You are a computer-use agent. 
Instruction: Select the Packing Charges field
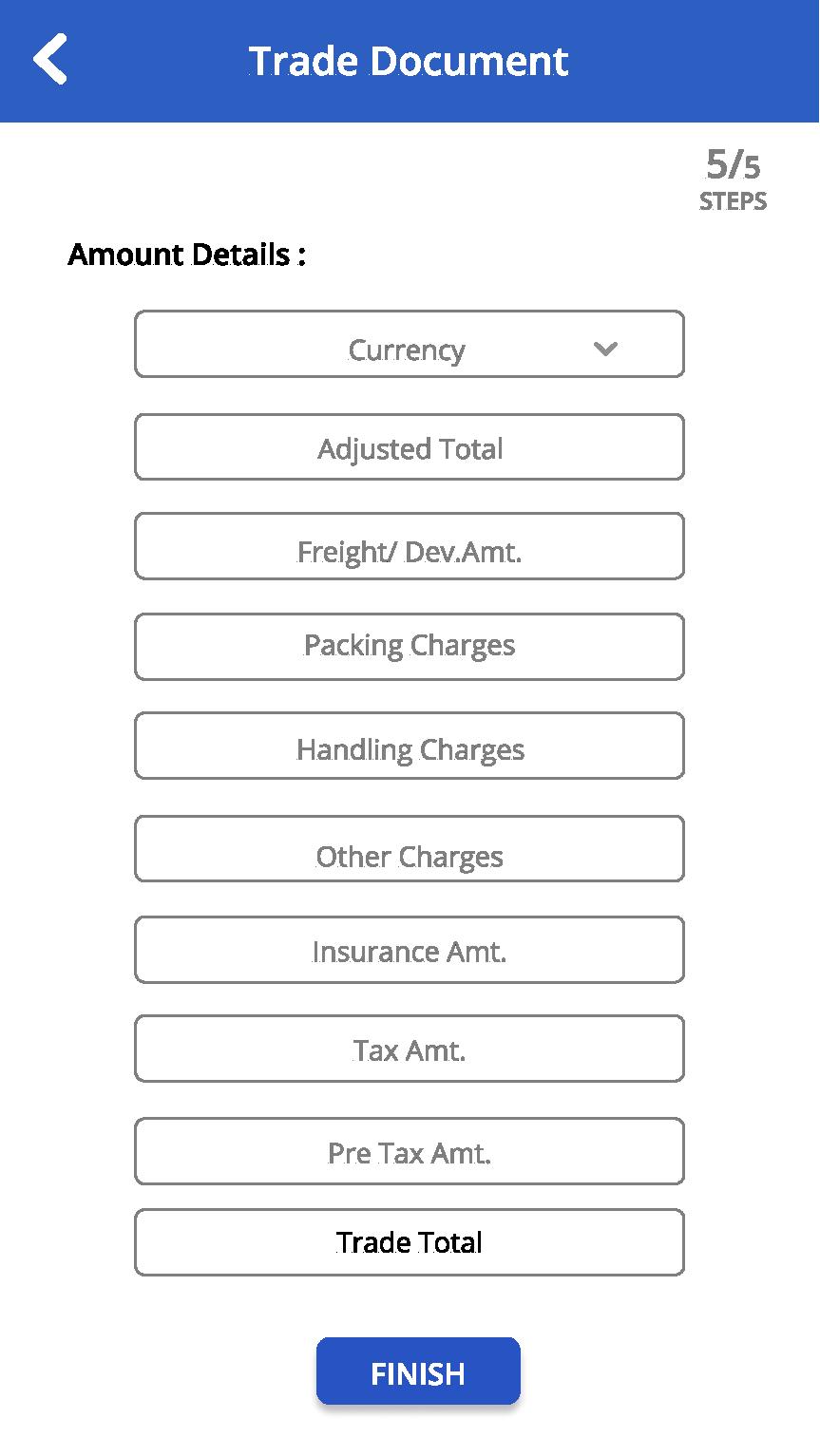point(409,647)
